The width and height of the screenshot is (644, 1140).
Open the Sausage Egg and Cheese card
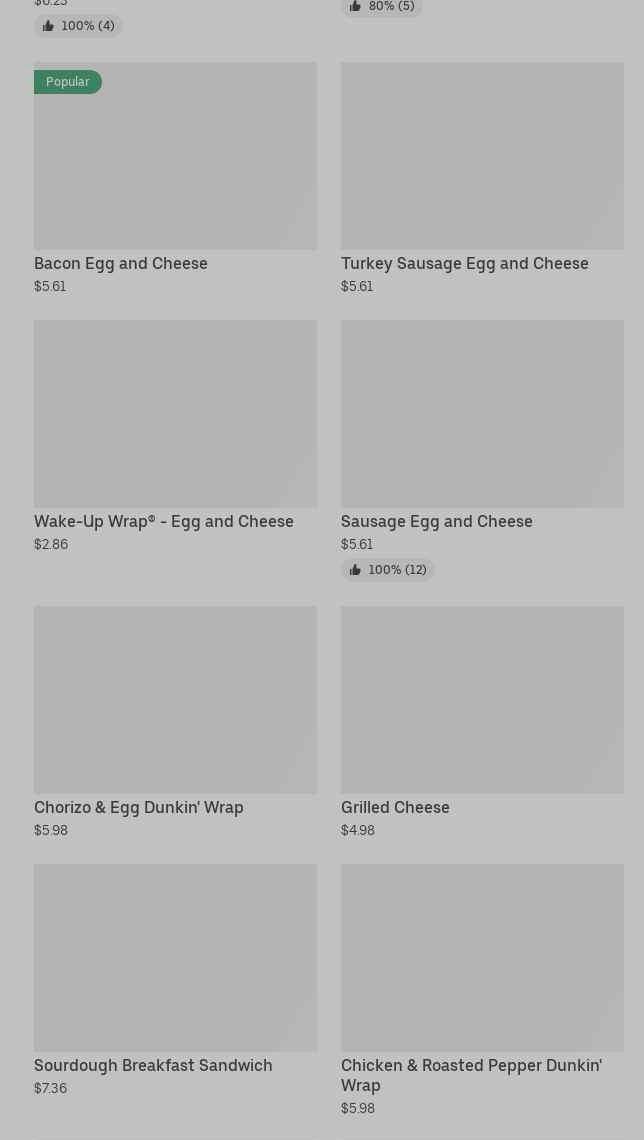(x=482, y=451)
